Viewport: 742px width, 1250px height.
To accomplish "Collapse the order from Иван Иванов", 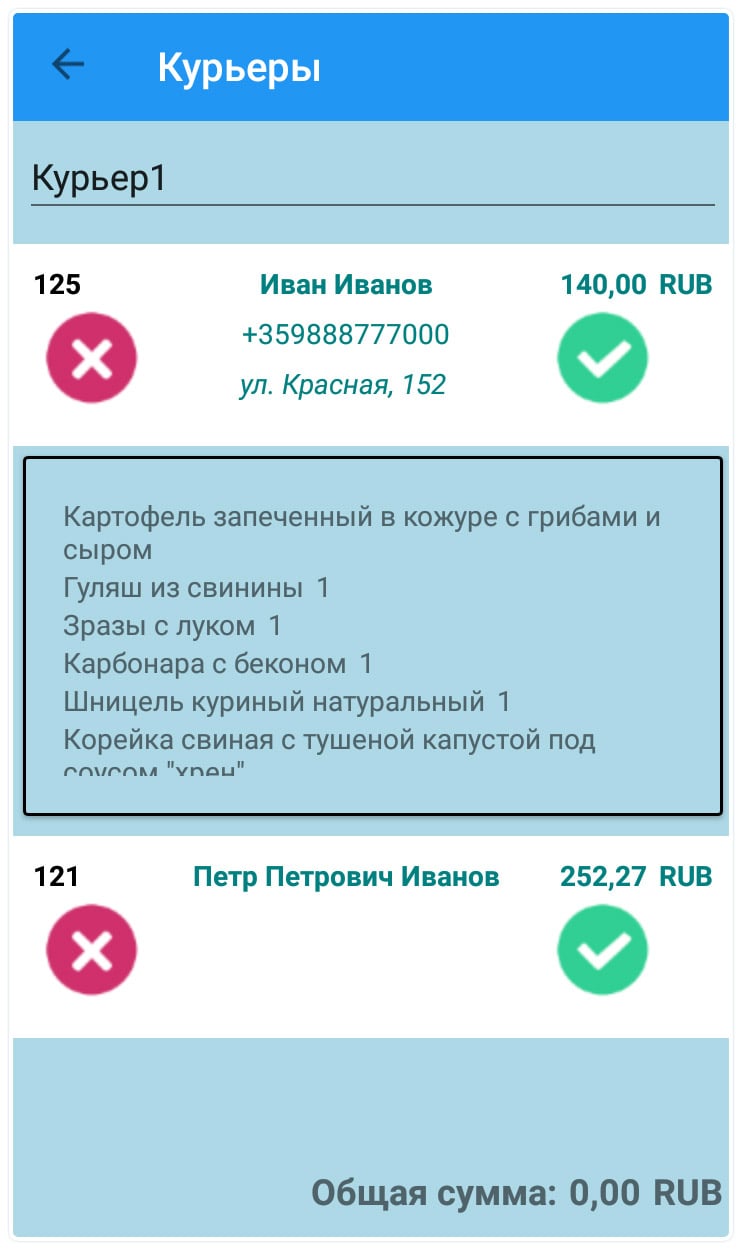I will tap(346, 285).
